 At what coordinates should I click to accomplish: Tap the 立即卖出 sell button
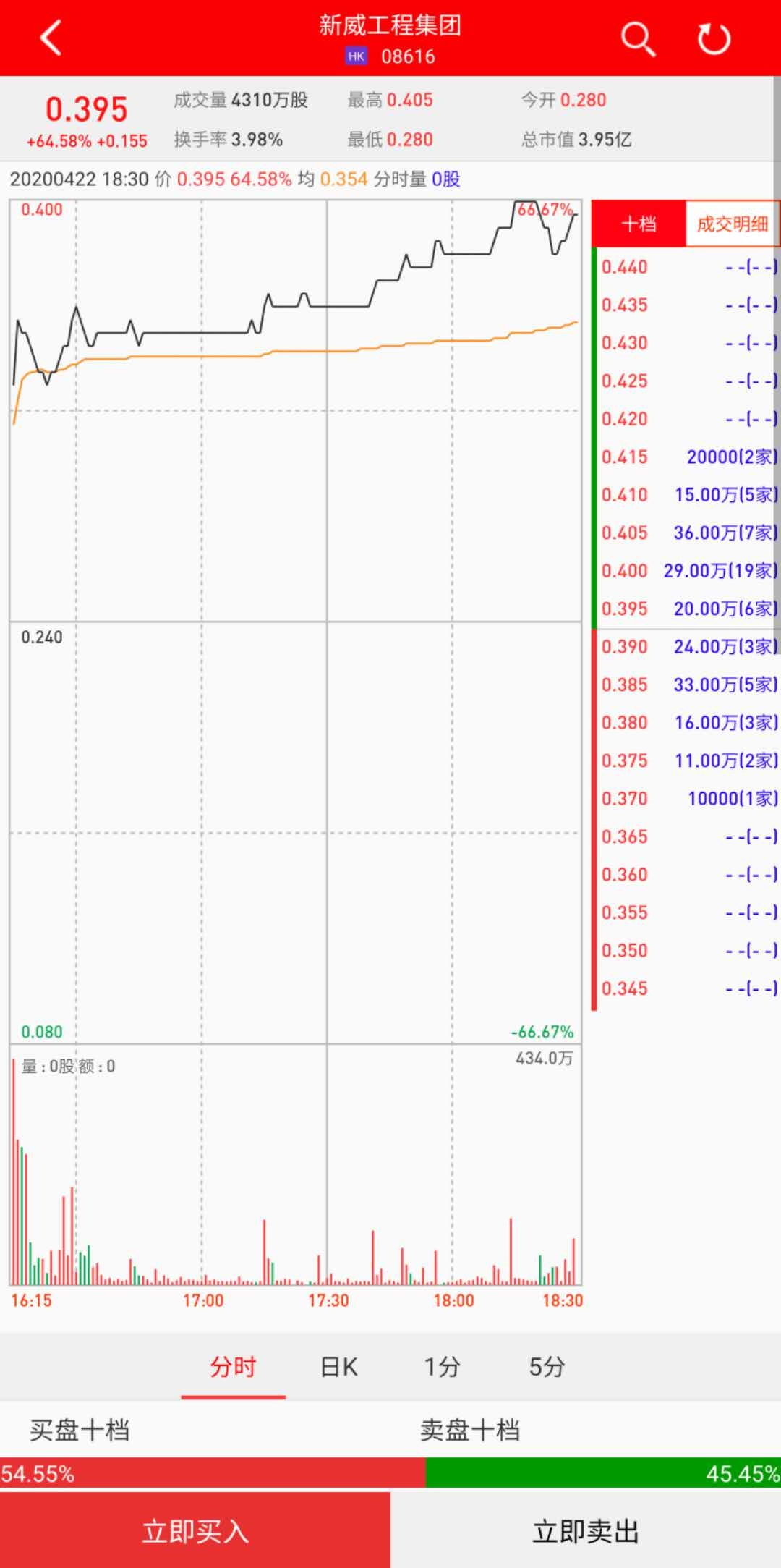point(586,1531)
